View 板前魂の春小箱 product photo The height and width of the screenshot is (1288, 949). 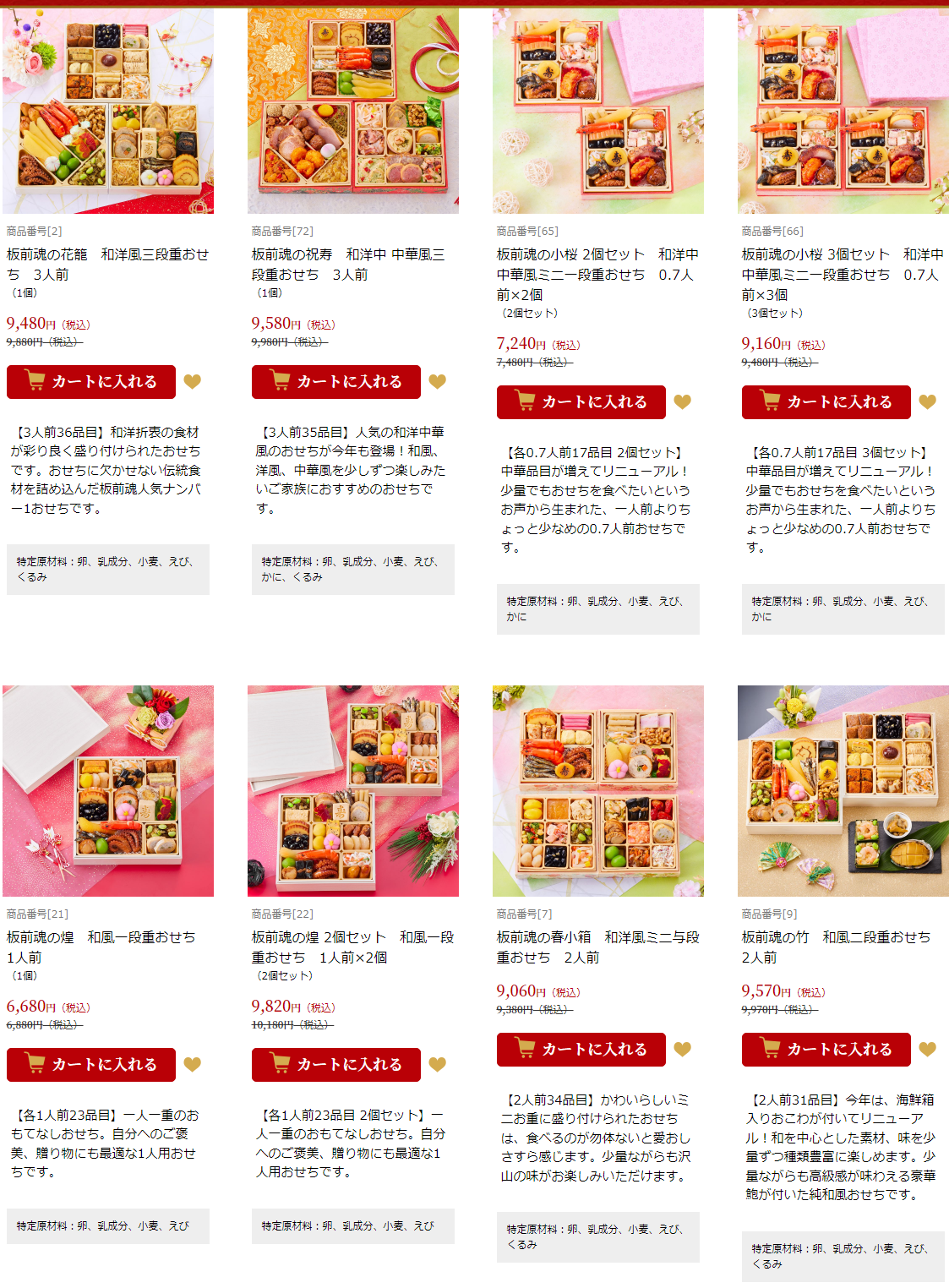point(598,791)
